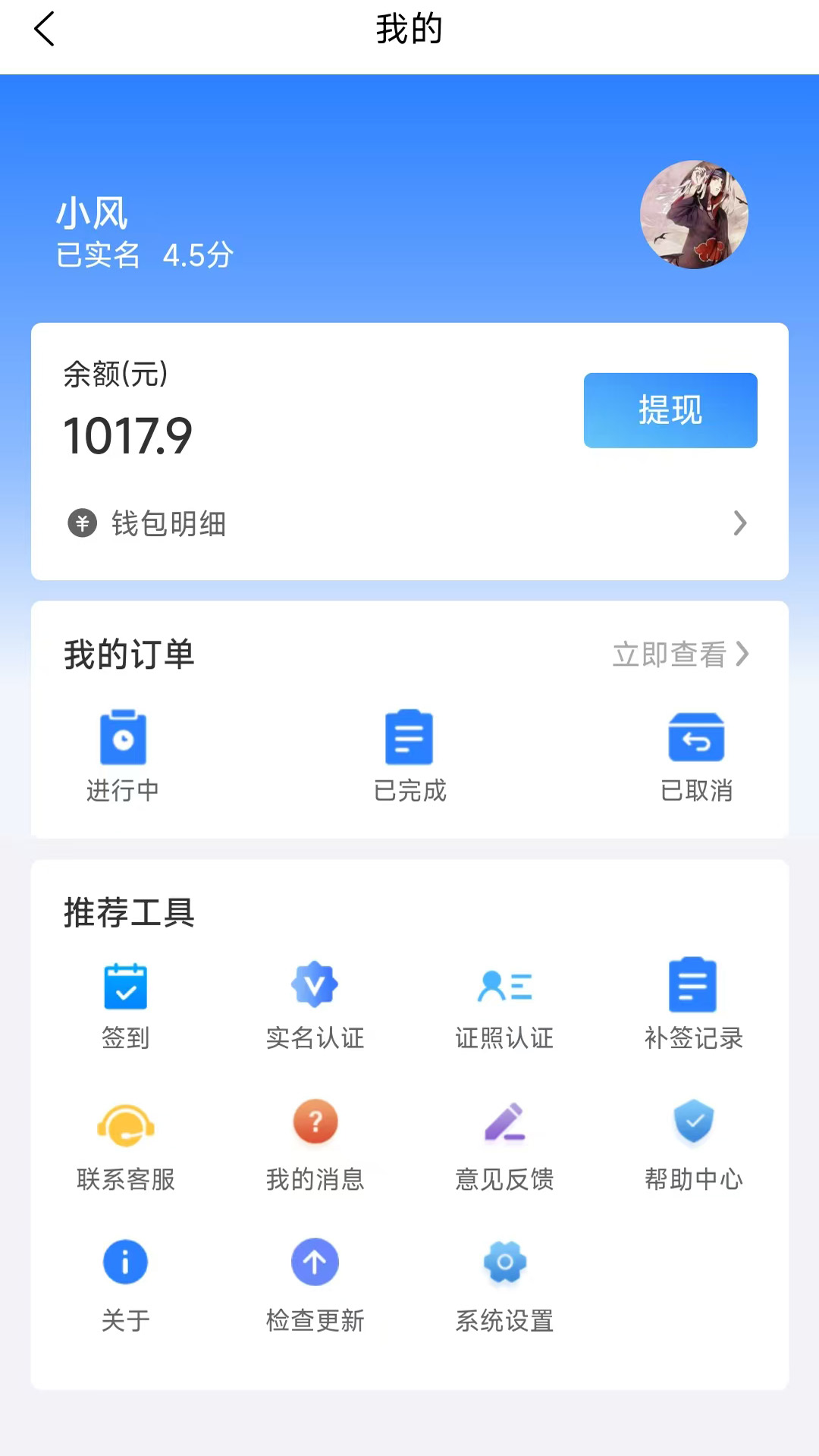The width and height of the screenshot is (819, 1456).
Task: Open 证照认证 license verification
Action: click(504, 1006)
